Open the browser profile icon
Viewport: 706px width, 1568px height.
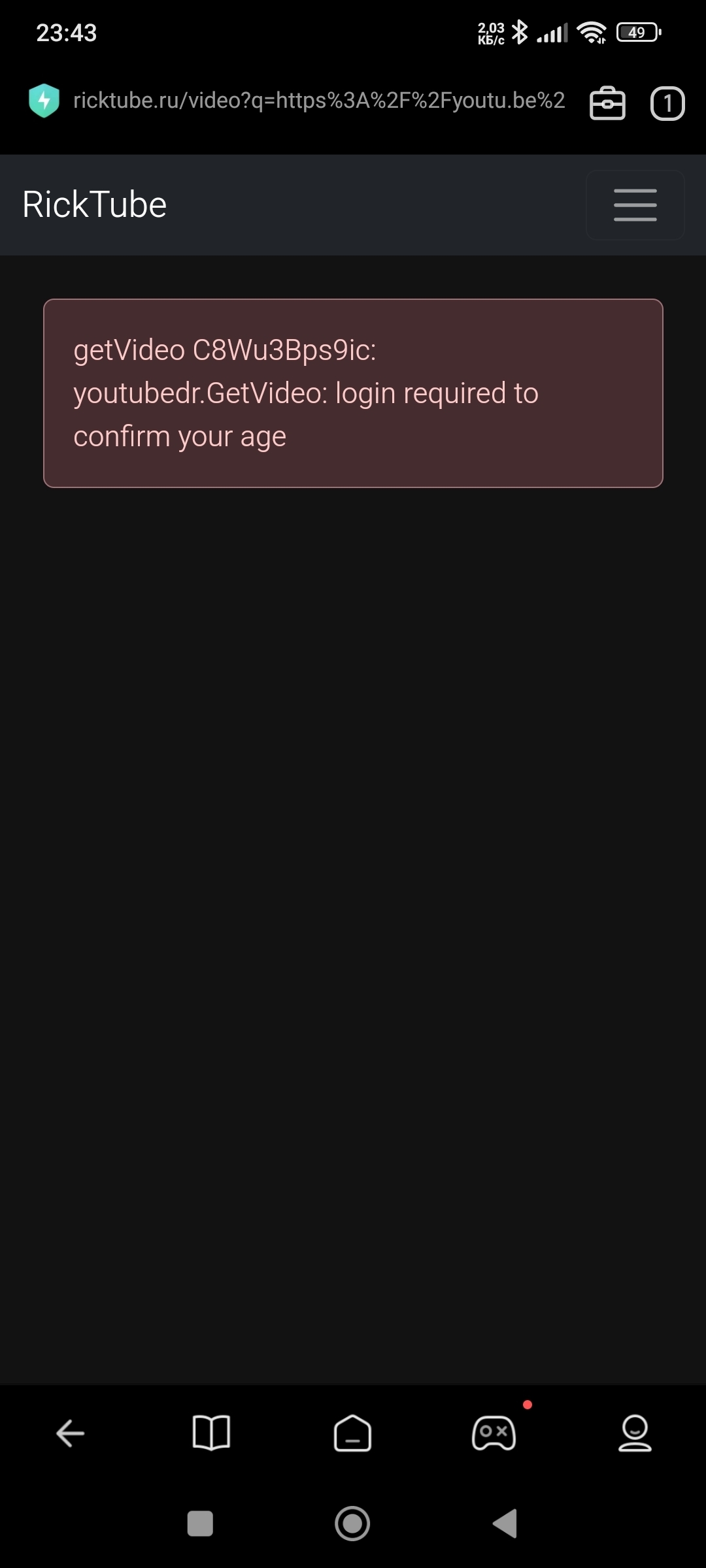[635, 1433]
